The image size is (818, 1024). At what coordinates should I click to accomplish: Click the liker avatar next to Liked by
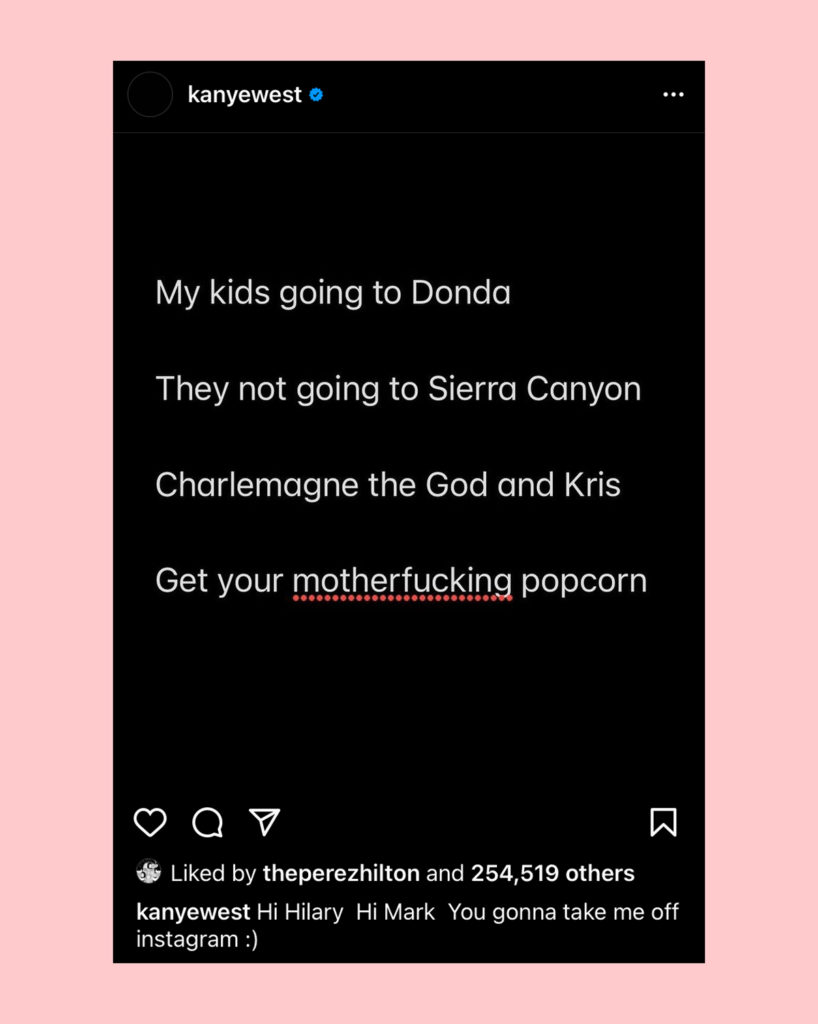pyautogui.click(x=151, y=872)
